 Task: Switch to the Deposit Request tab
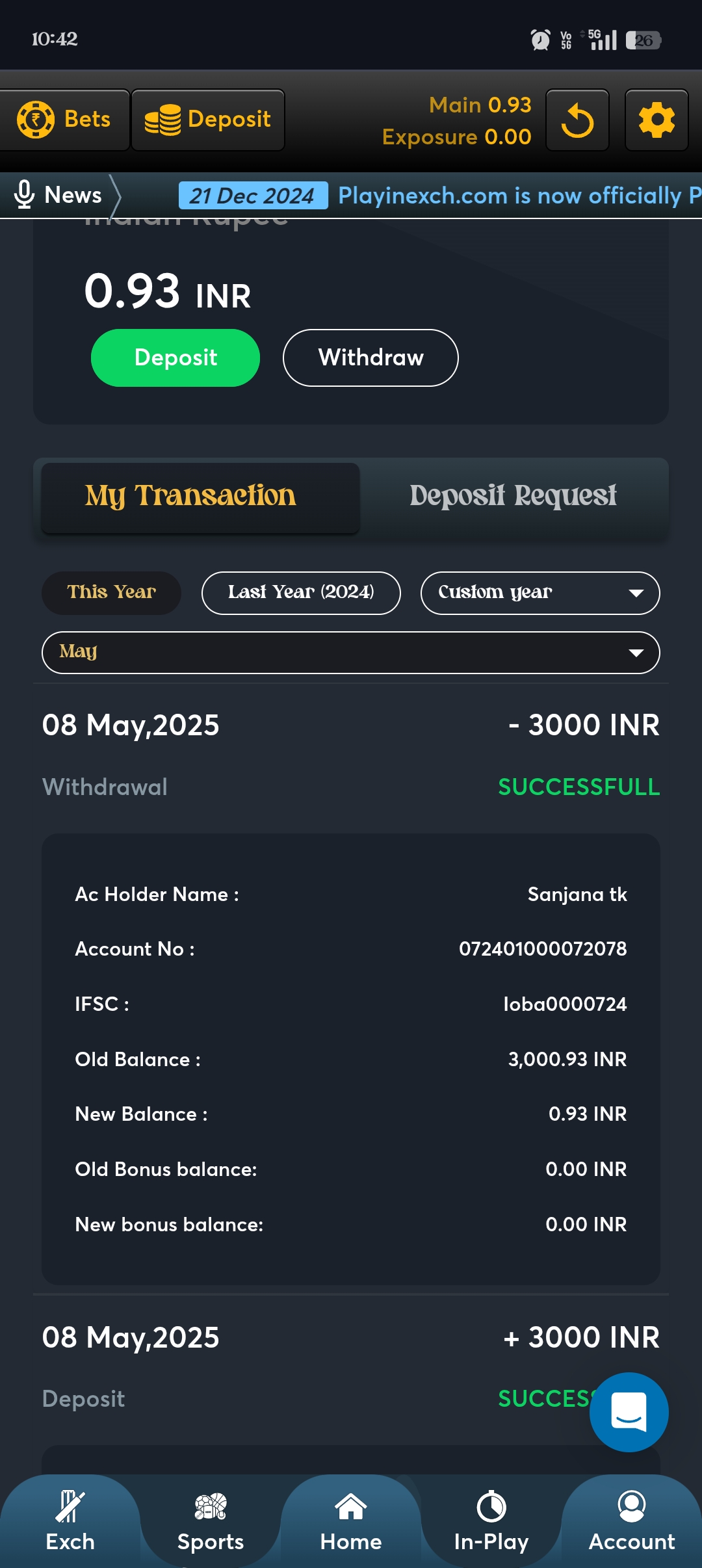point(513,497)
